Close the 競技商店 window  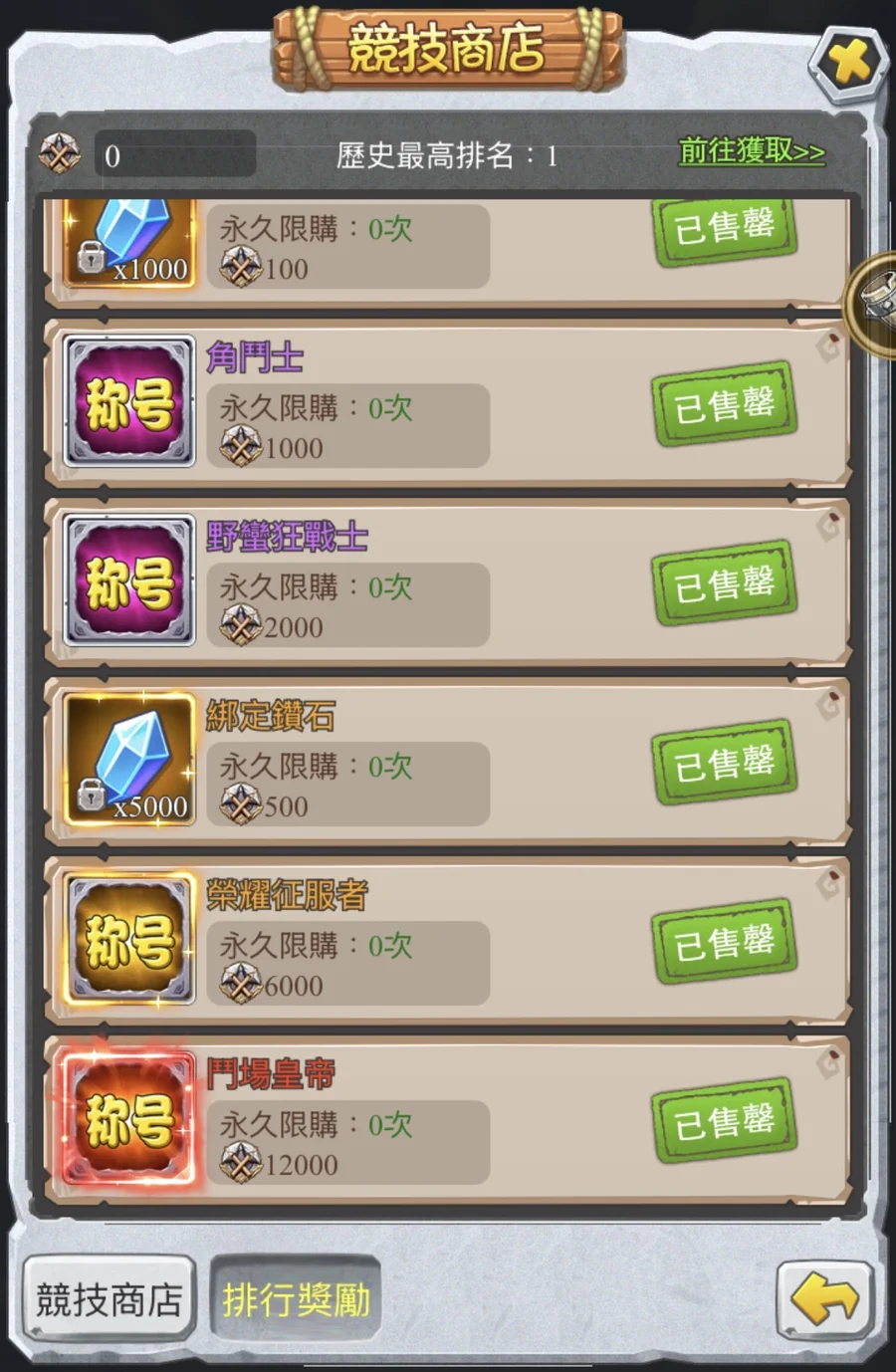tap(847, 64)
